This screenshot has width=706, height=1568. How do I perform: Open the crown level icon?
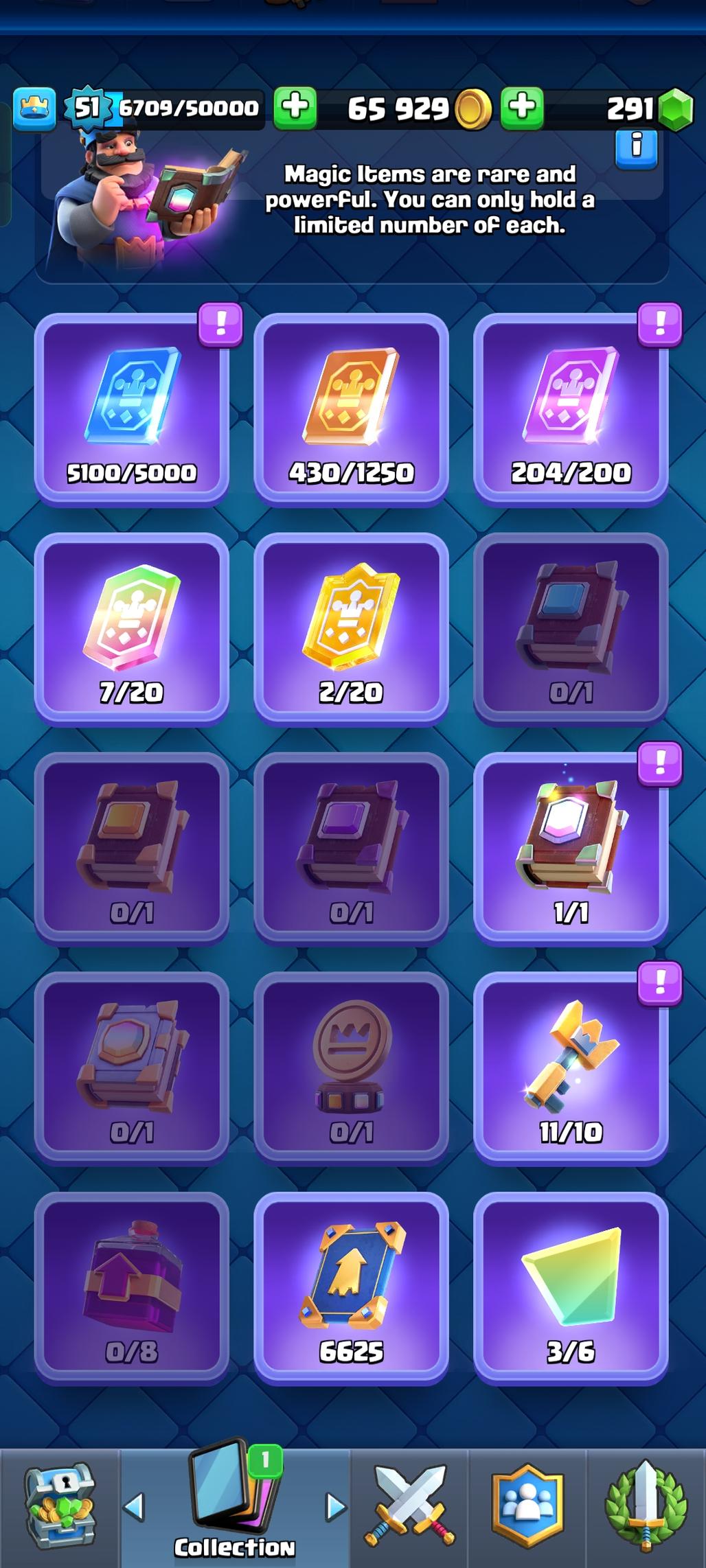(x=34, y=108)
